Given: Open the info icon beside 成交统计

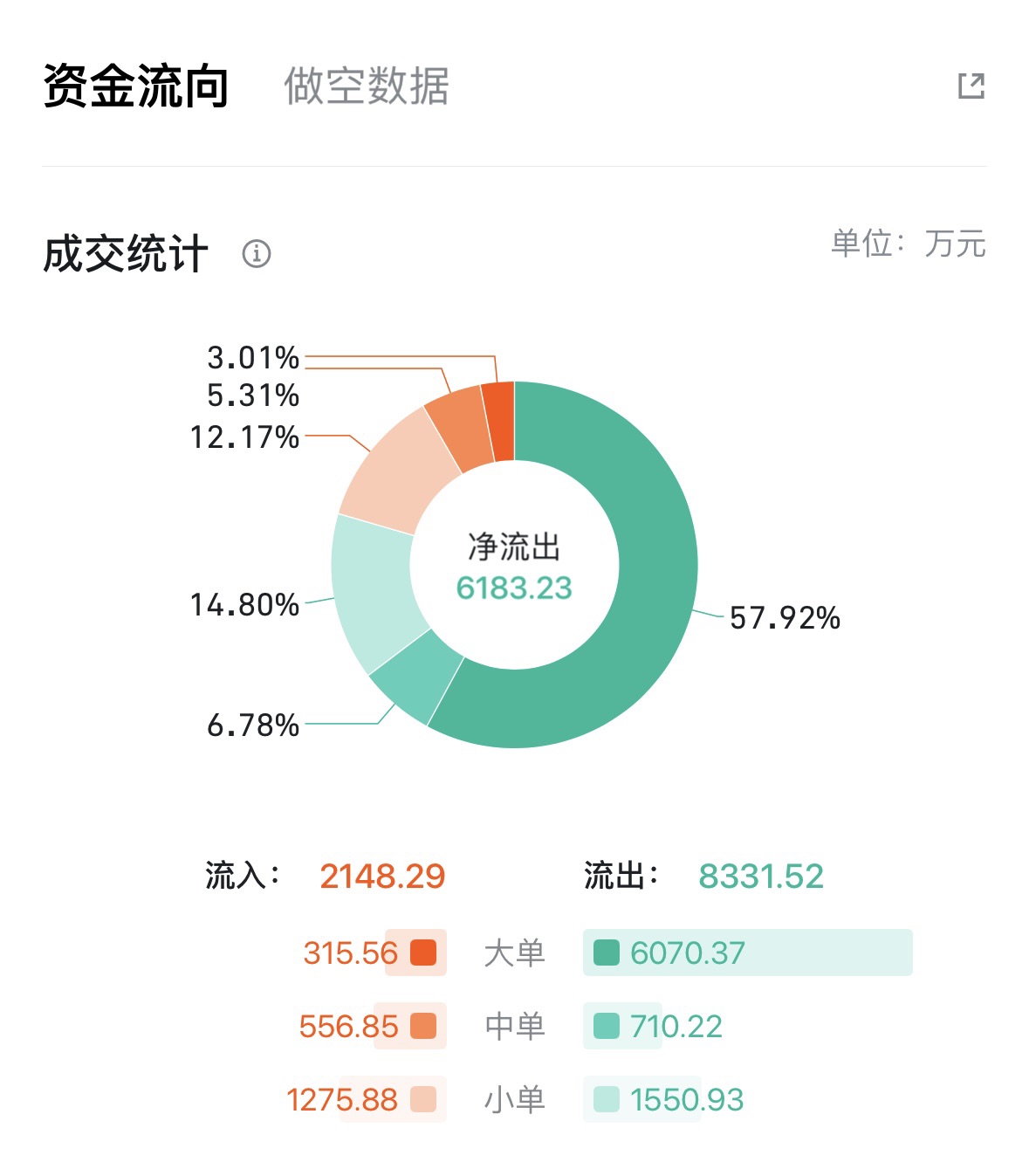Looking at the screenshot, I should pyautogui.click(x=257, y=254).
